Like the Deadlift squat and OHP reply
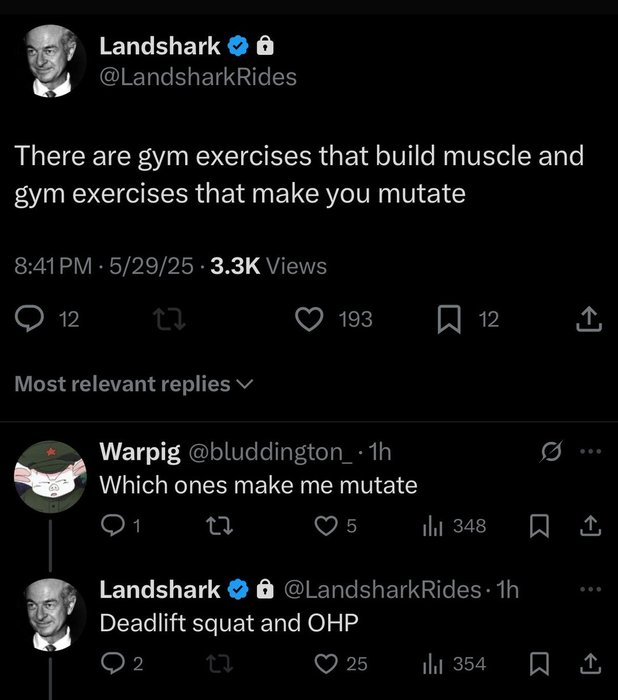The image size is (618, 700). 325,663
